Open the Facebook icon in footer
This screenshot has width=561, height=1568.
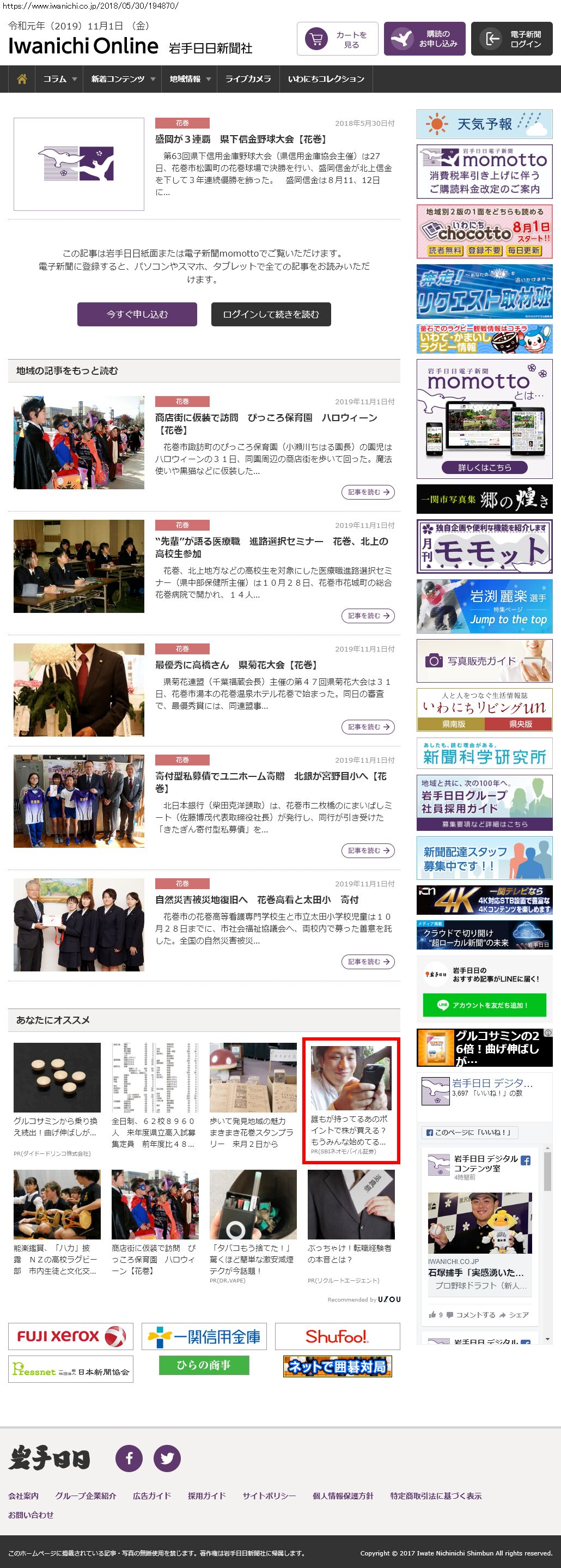[x=129, y=1458]
